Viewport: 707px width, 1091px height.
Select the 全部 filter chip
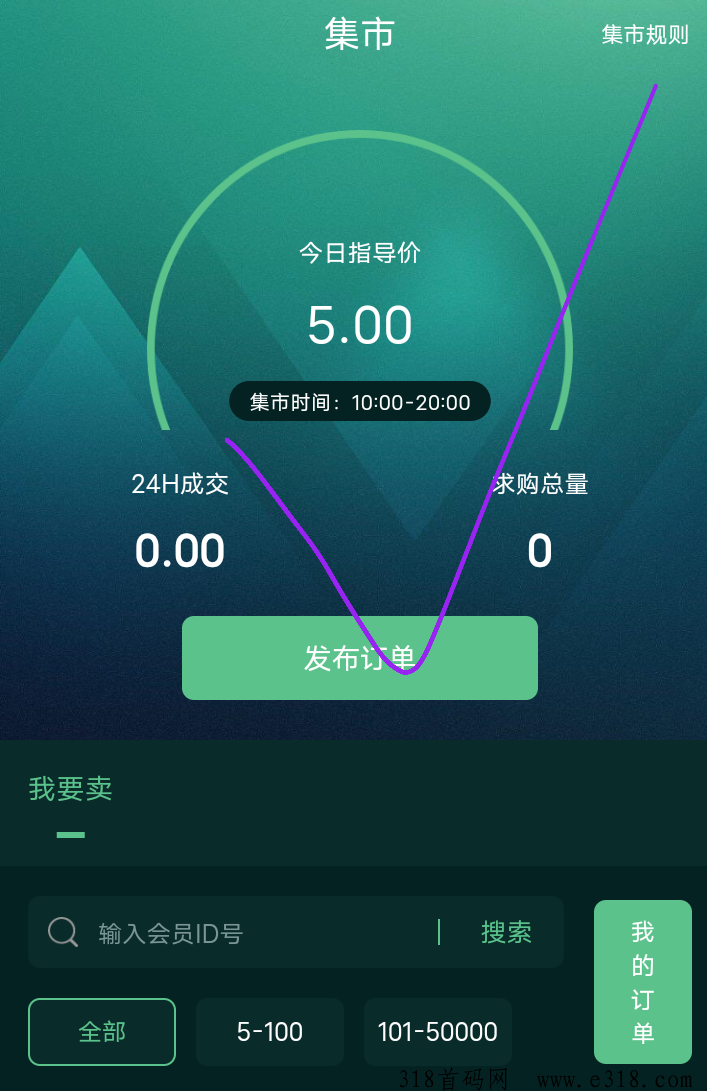[102, 1031]
